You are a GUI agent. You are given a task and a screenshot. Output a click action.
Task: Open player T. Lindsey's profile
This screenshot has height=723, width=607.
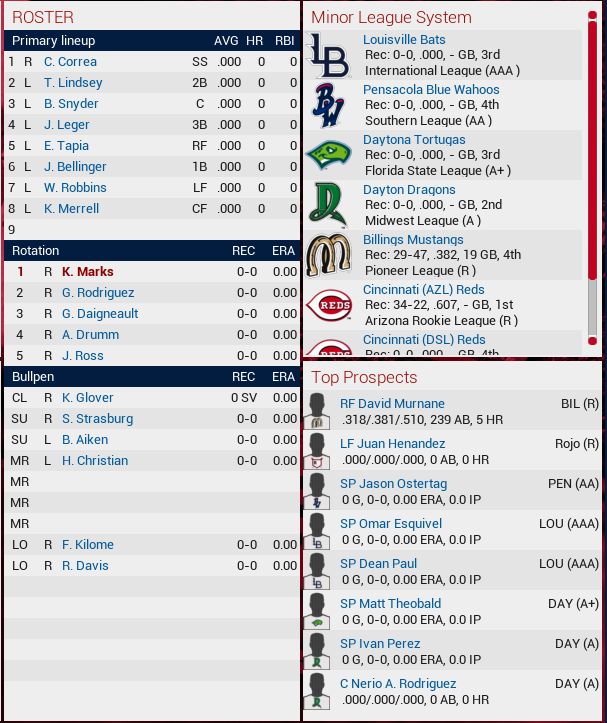(73, 83)
